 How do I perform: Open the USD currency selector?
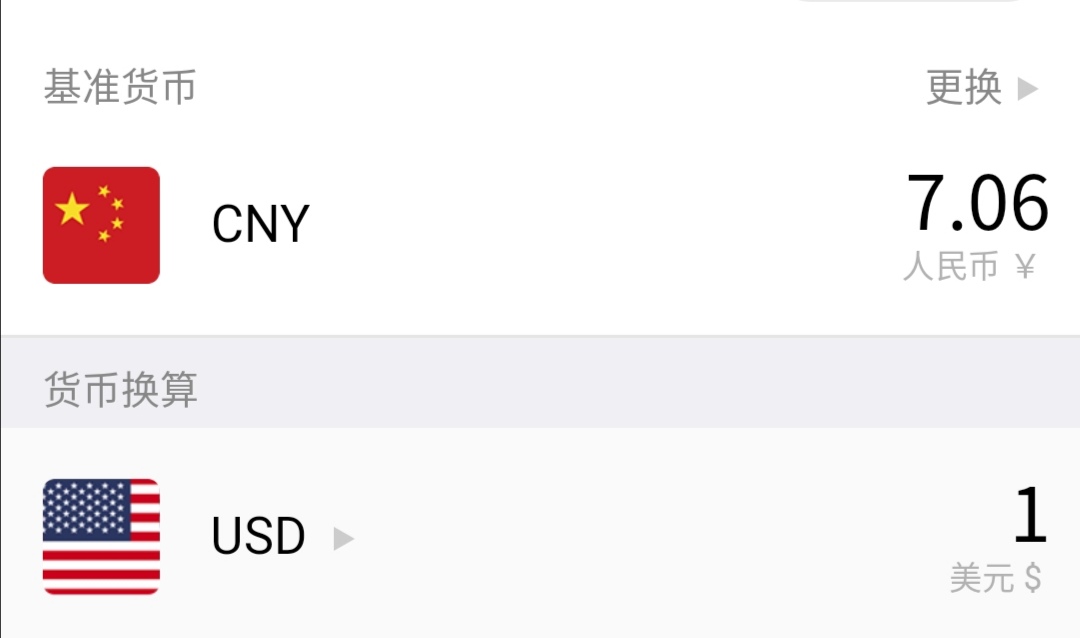point(280,537)
